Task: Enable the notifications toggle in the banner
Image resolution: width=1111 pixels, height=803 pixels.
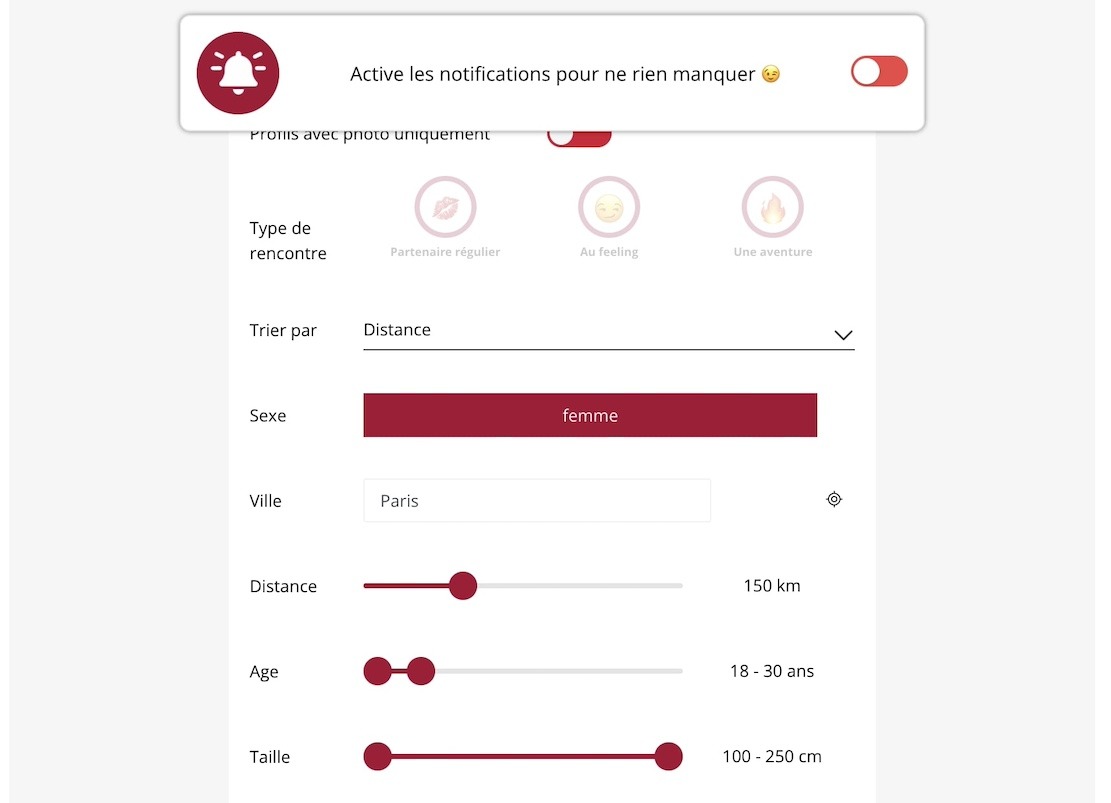Action: click(x=878, y=72)
